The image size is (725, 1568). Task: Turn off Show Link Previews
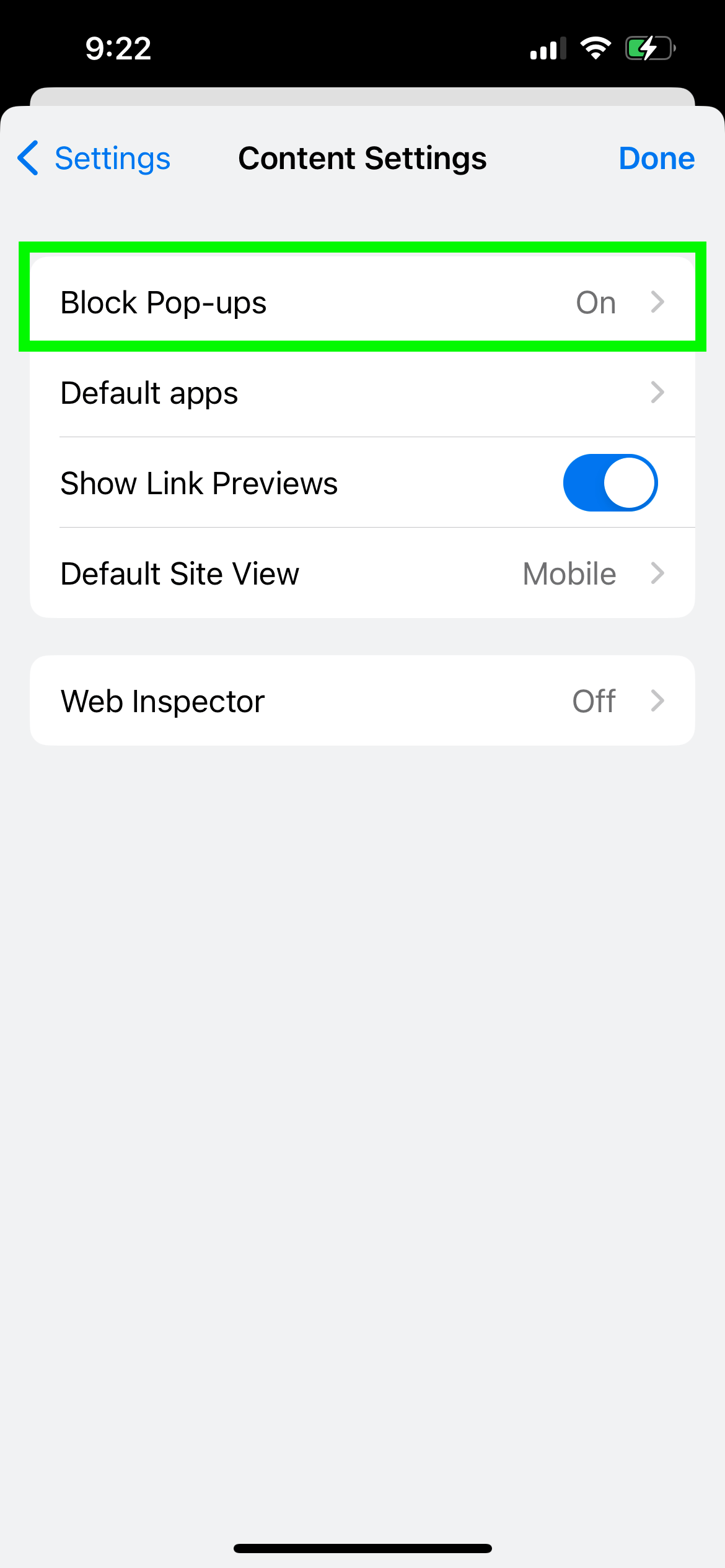pyautogui.click(x=610, y=483)
